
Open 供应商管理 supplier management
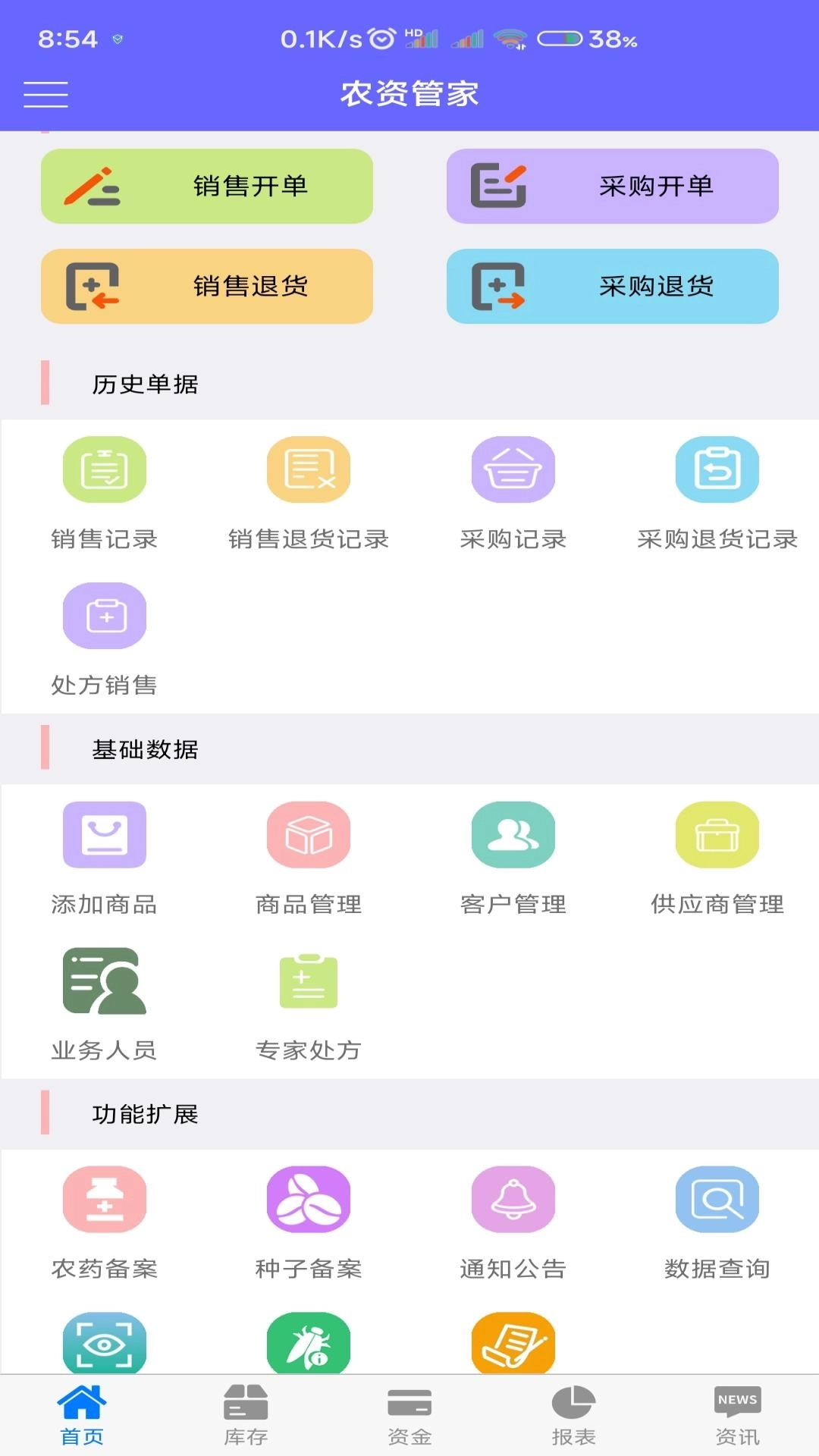(x=718, y=834)
